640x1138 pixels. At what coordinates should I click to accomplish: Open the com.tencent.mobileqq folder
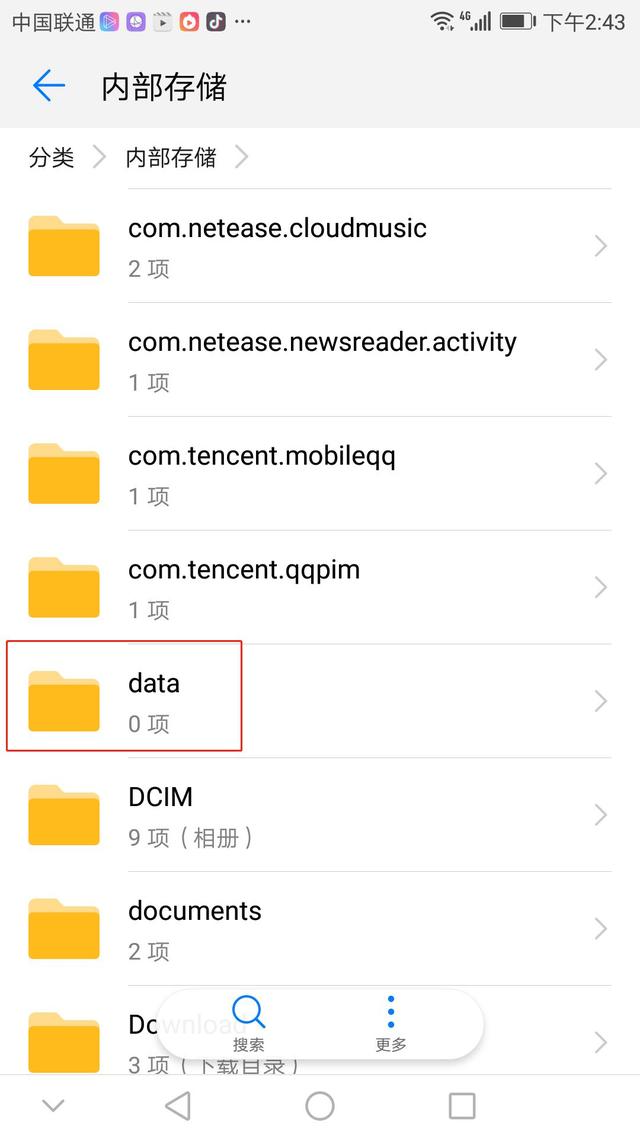coord(320,473)
